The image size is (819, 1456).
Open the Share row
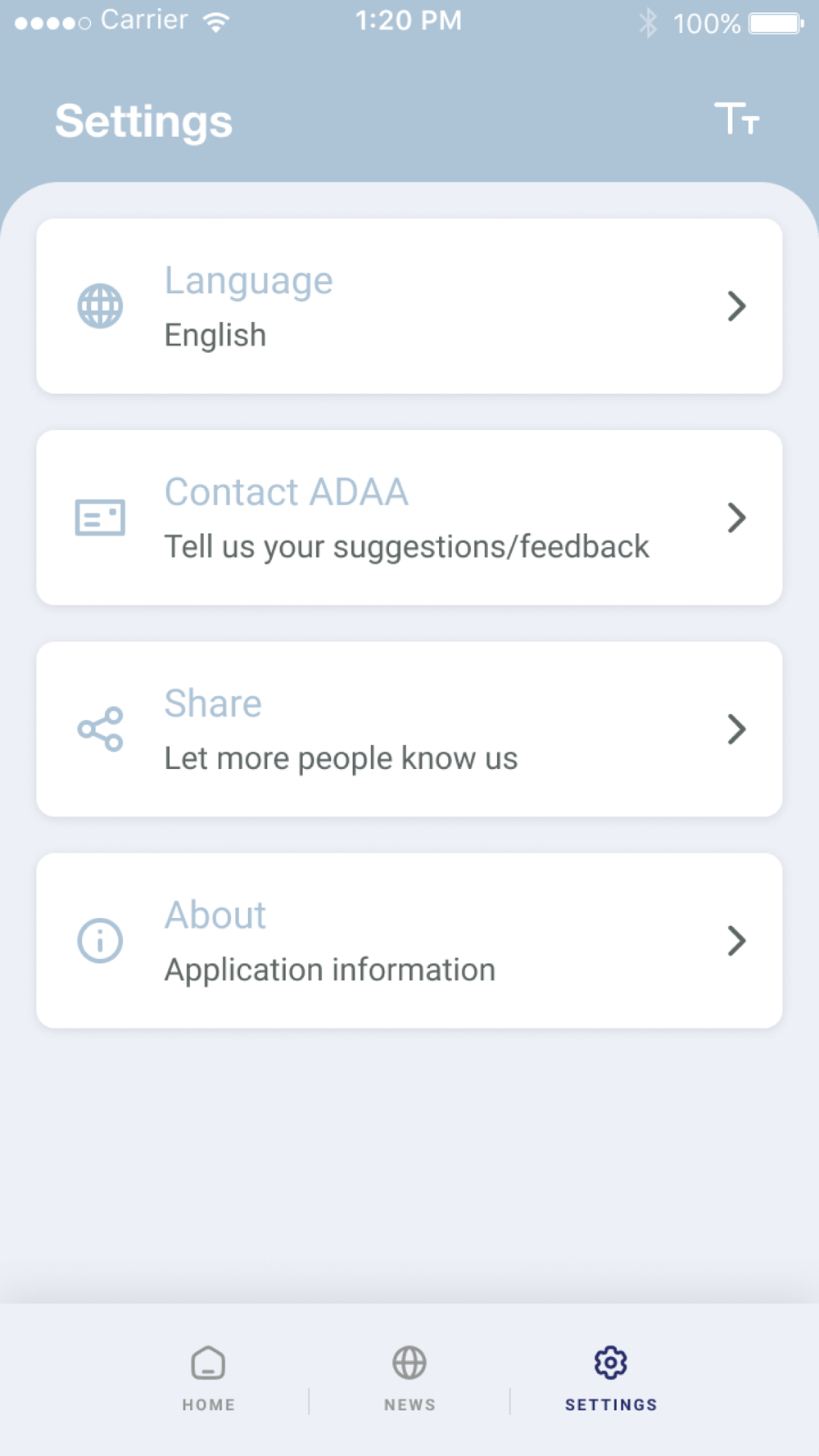[x=409, y=729]
